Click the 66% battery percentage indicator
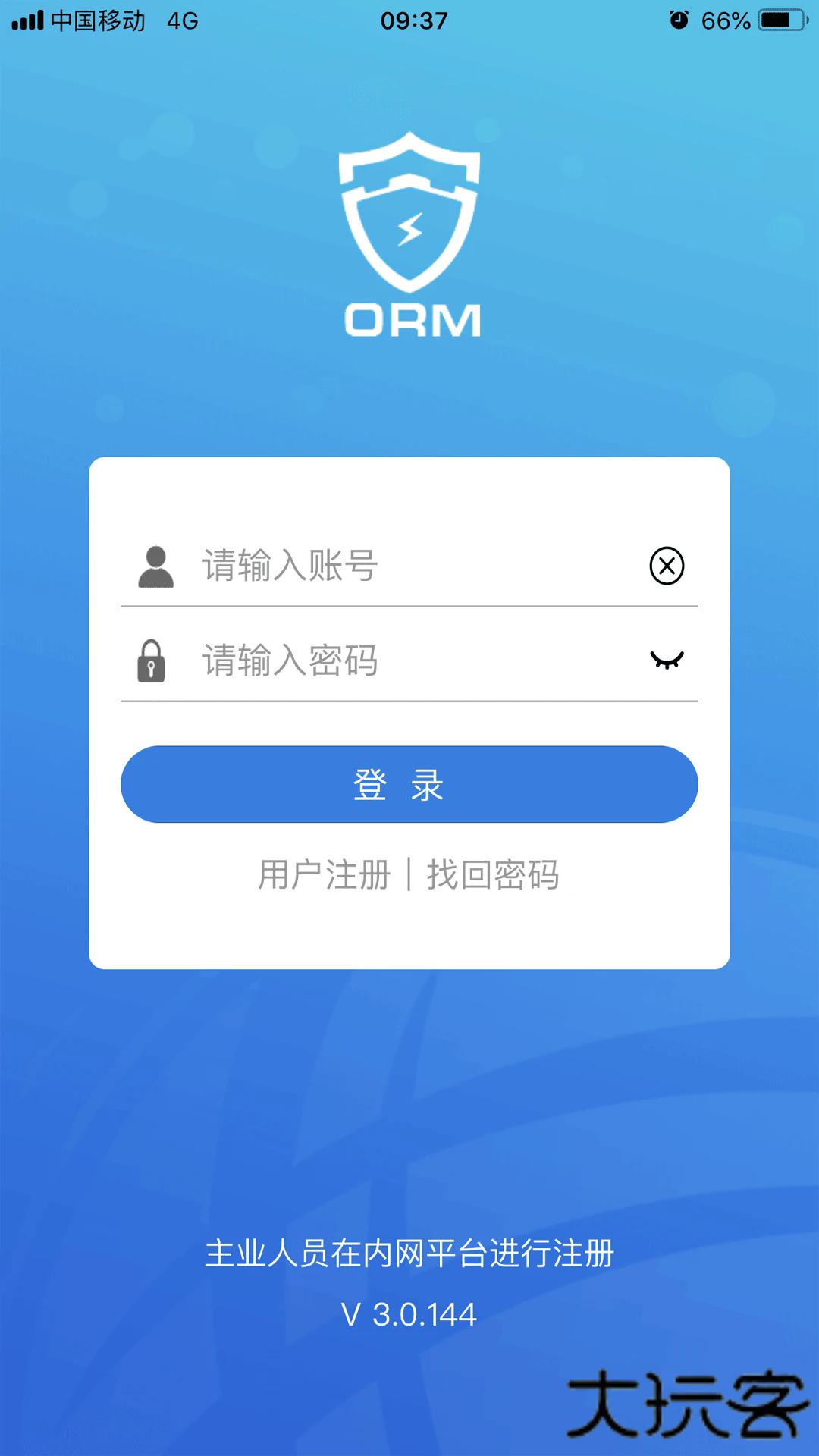The image size is (819, 1456). coord(725,20)
